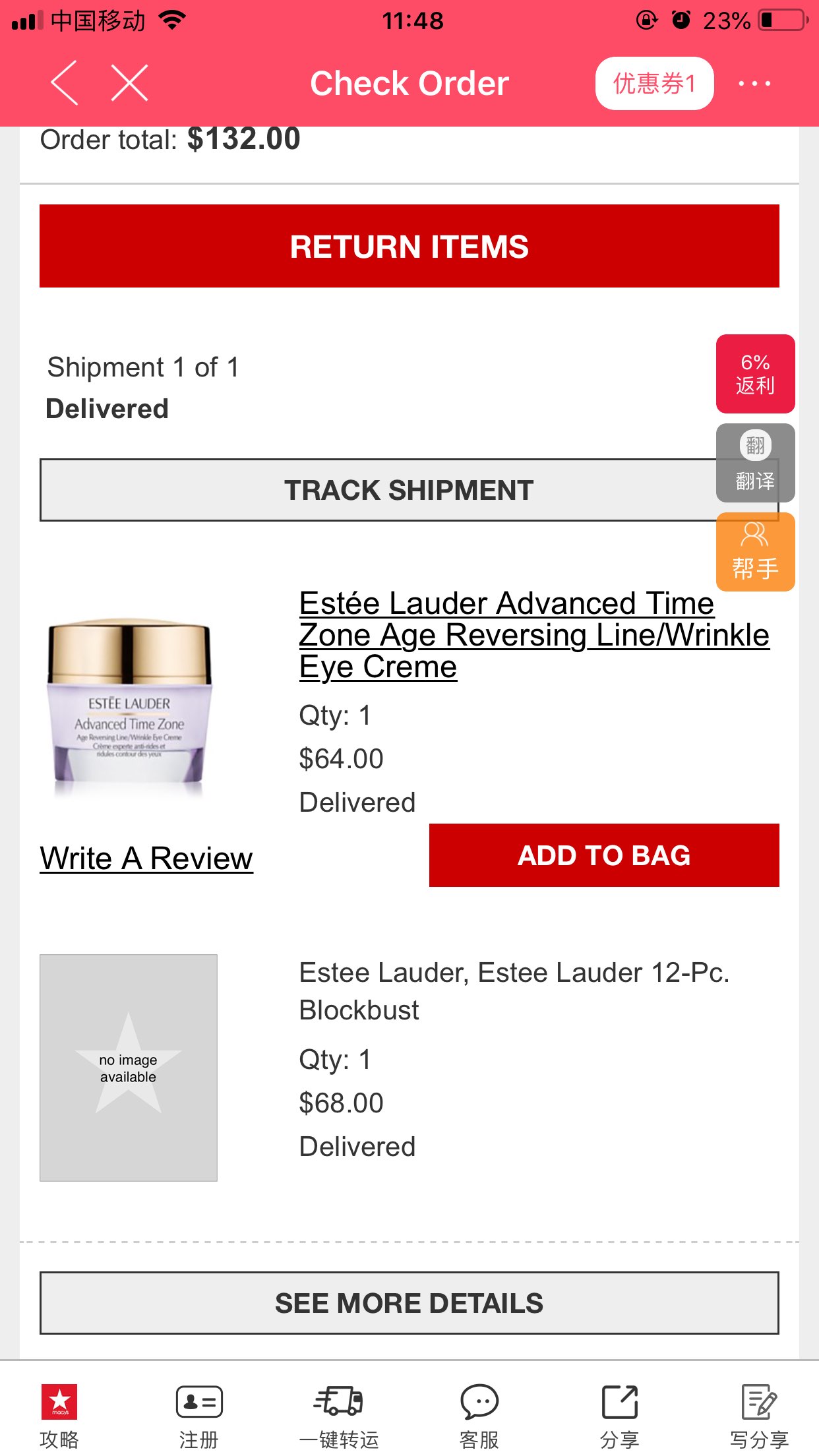Go back using the arrow icon
The height and width of the screenshot is (1456, 819).
coord(65,83)
